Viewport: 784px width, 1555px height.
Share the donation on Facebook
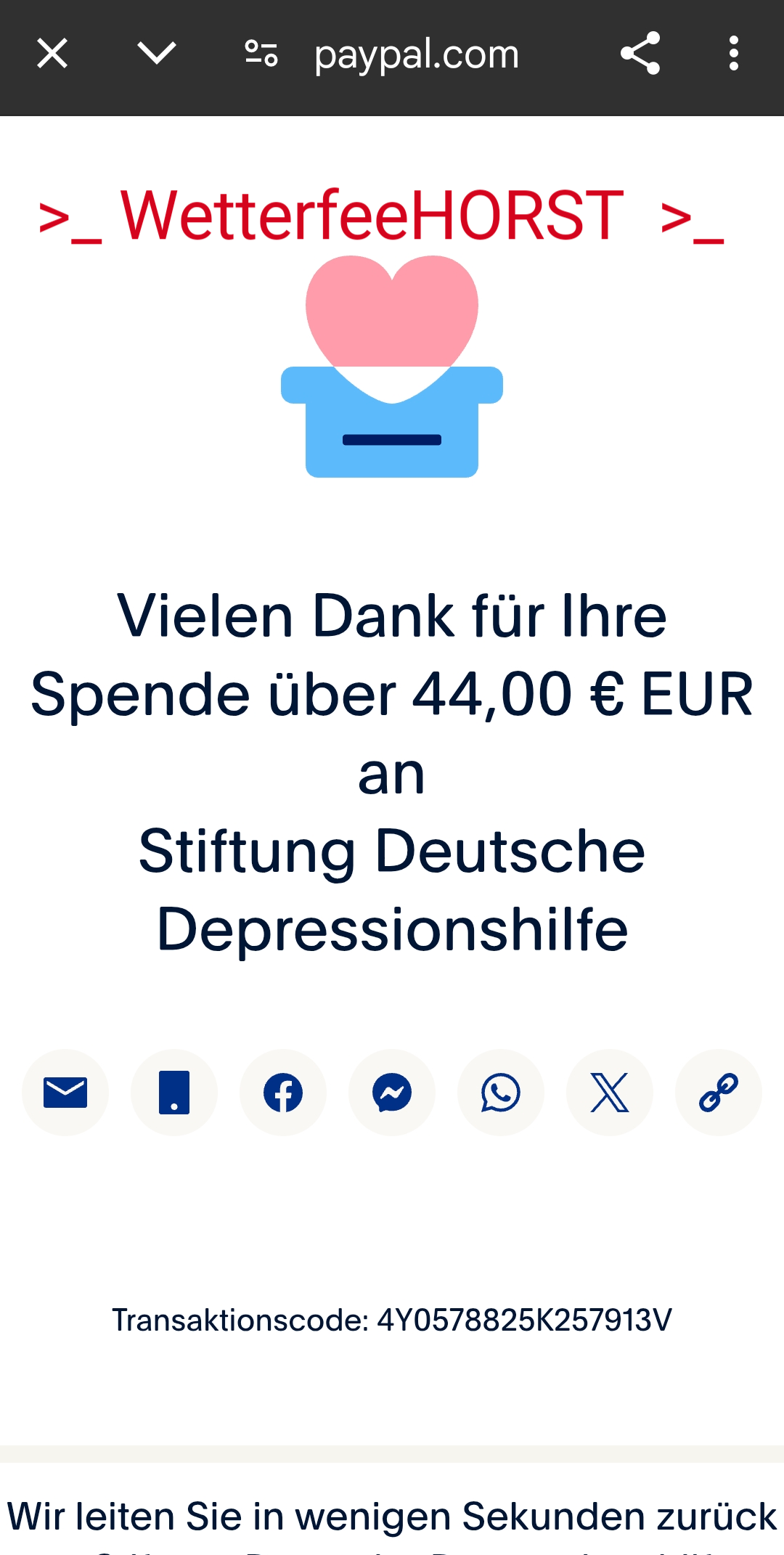point(283,1093)
